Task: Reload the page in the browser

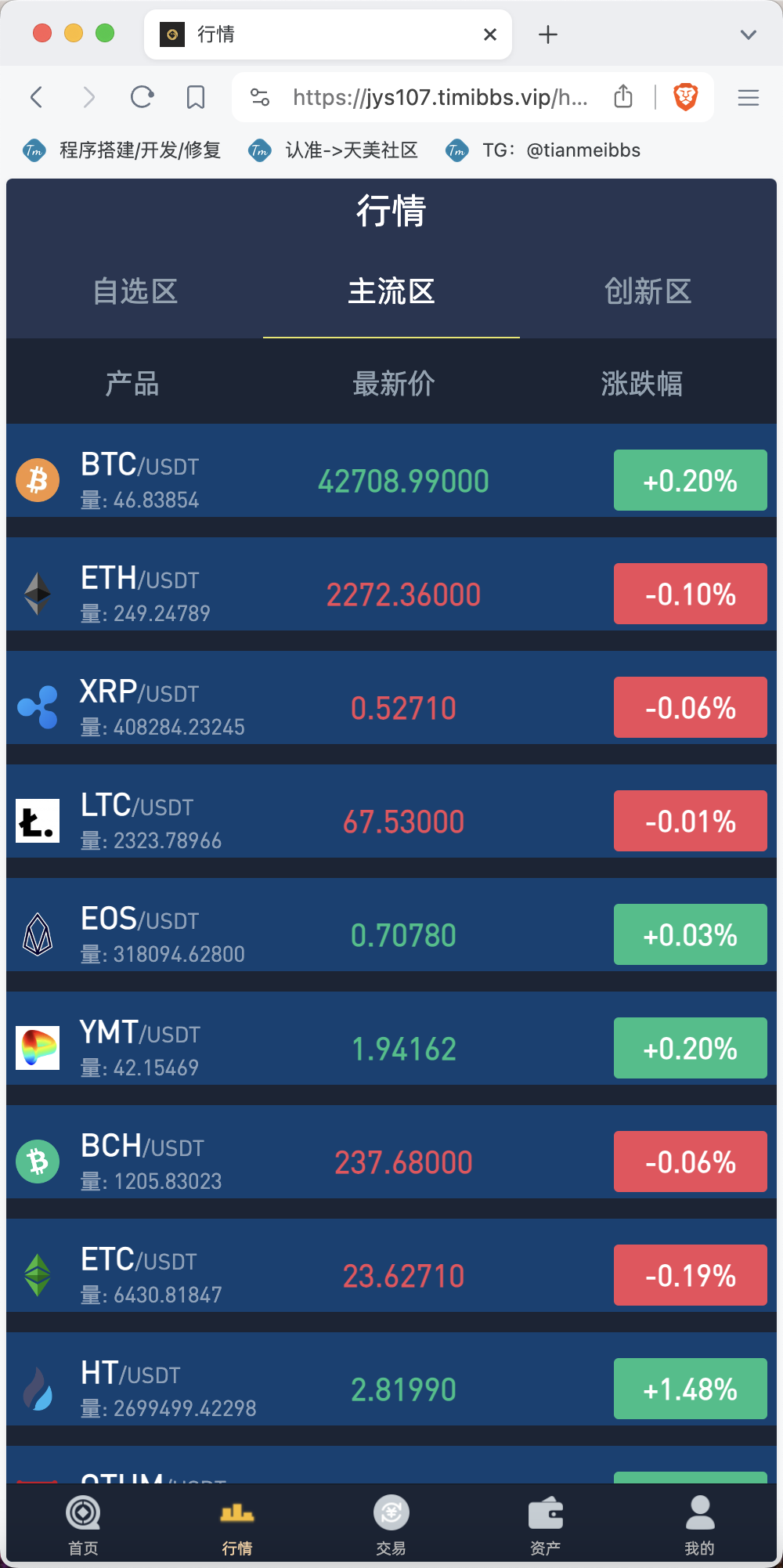Action: point(142,97)
